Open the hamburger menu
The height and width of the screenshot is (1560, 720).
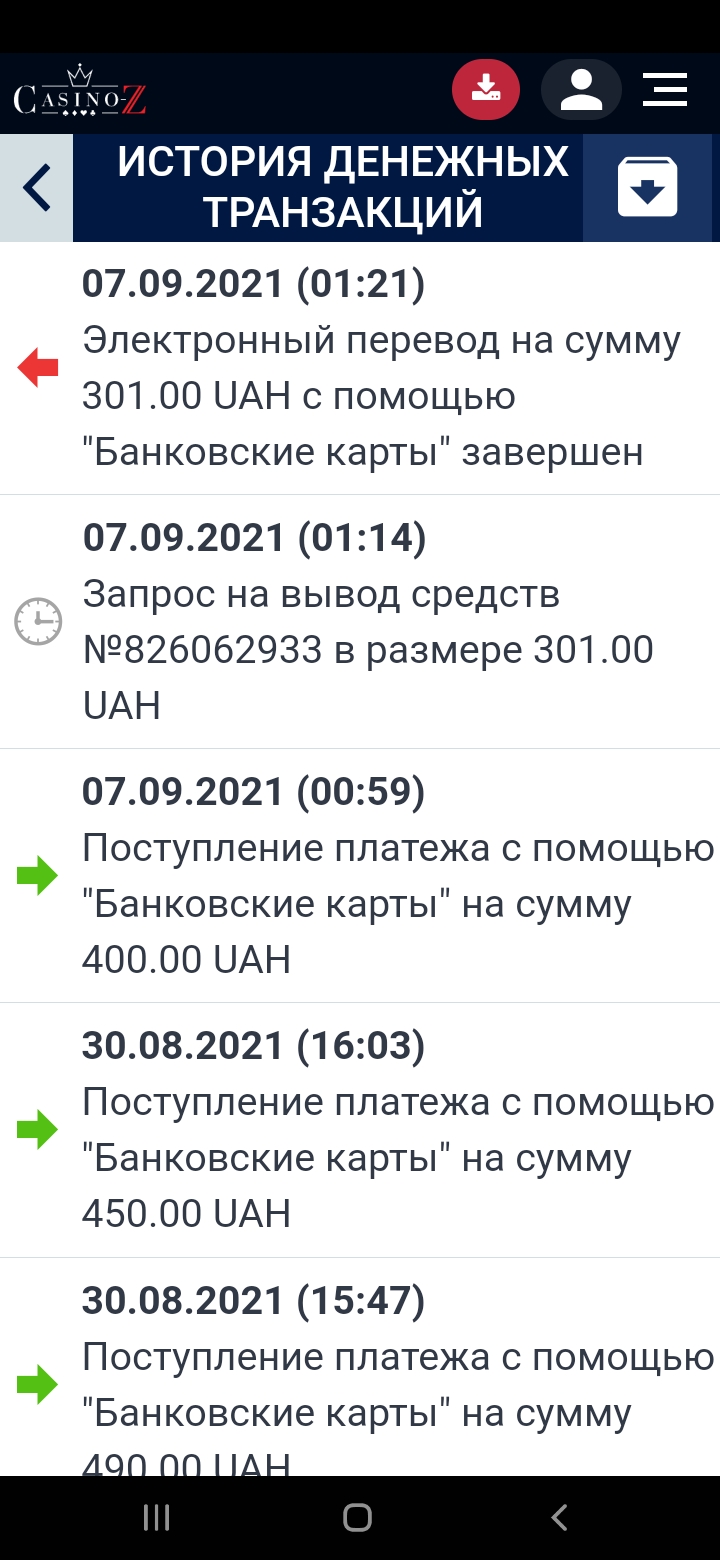[665, 90]
